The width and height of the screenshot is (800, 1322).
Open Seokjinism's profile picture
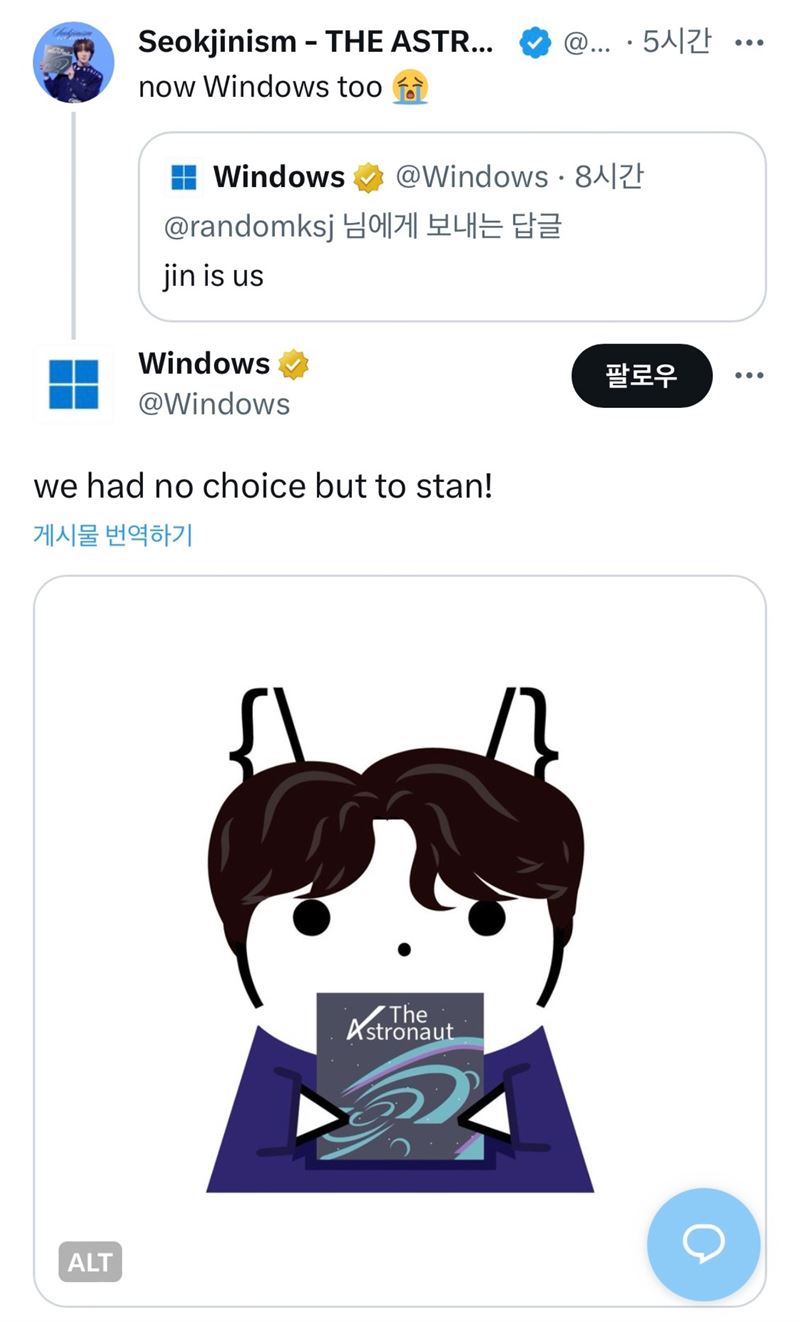[x=73, y=61]
